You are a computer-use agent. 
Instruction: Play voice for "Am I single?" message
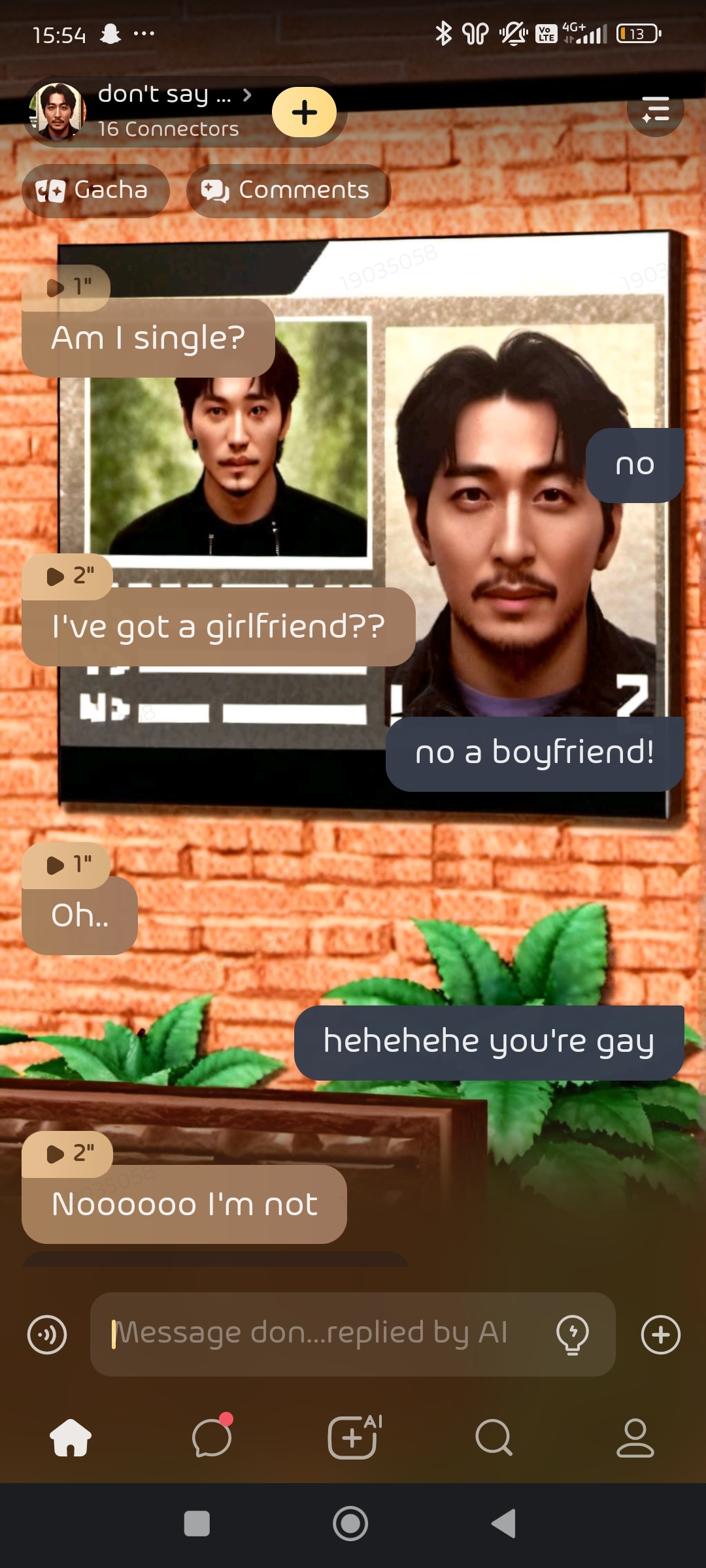tap(66, 287)
